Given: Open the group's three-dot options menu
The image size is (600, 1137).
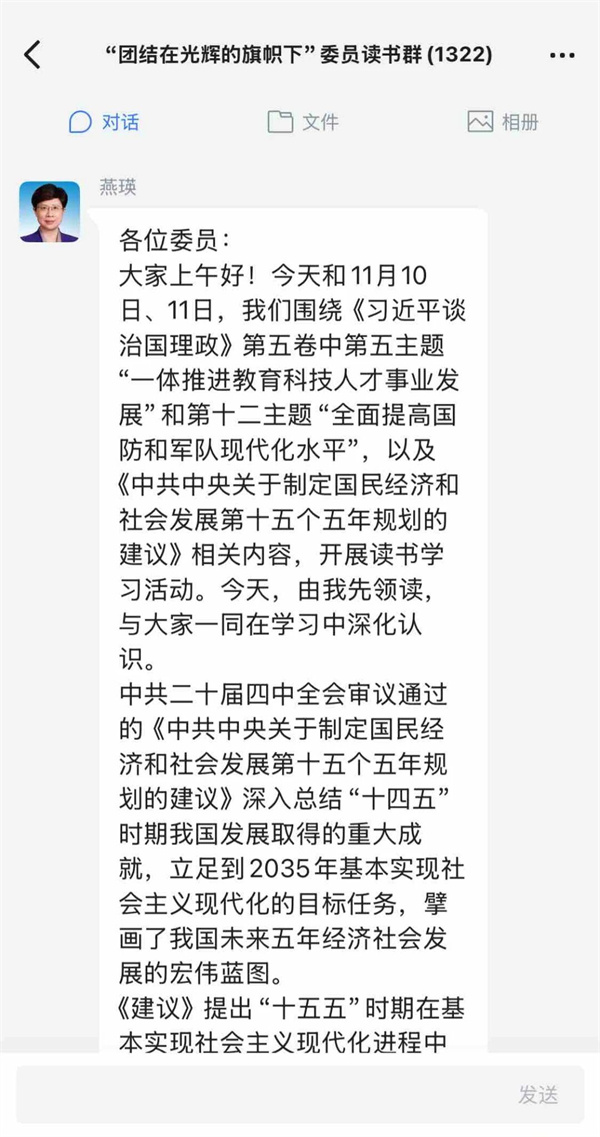Looking at the screenshot, I should 561,55.
